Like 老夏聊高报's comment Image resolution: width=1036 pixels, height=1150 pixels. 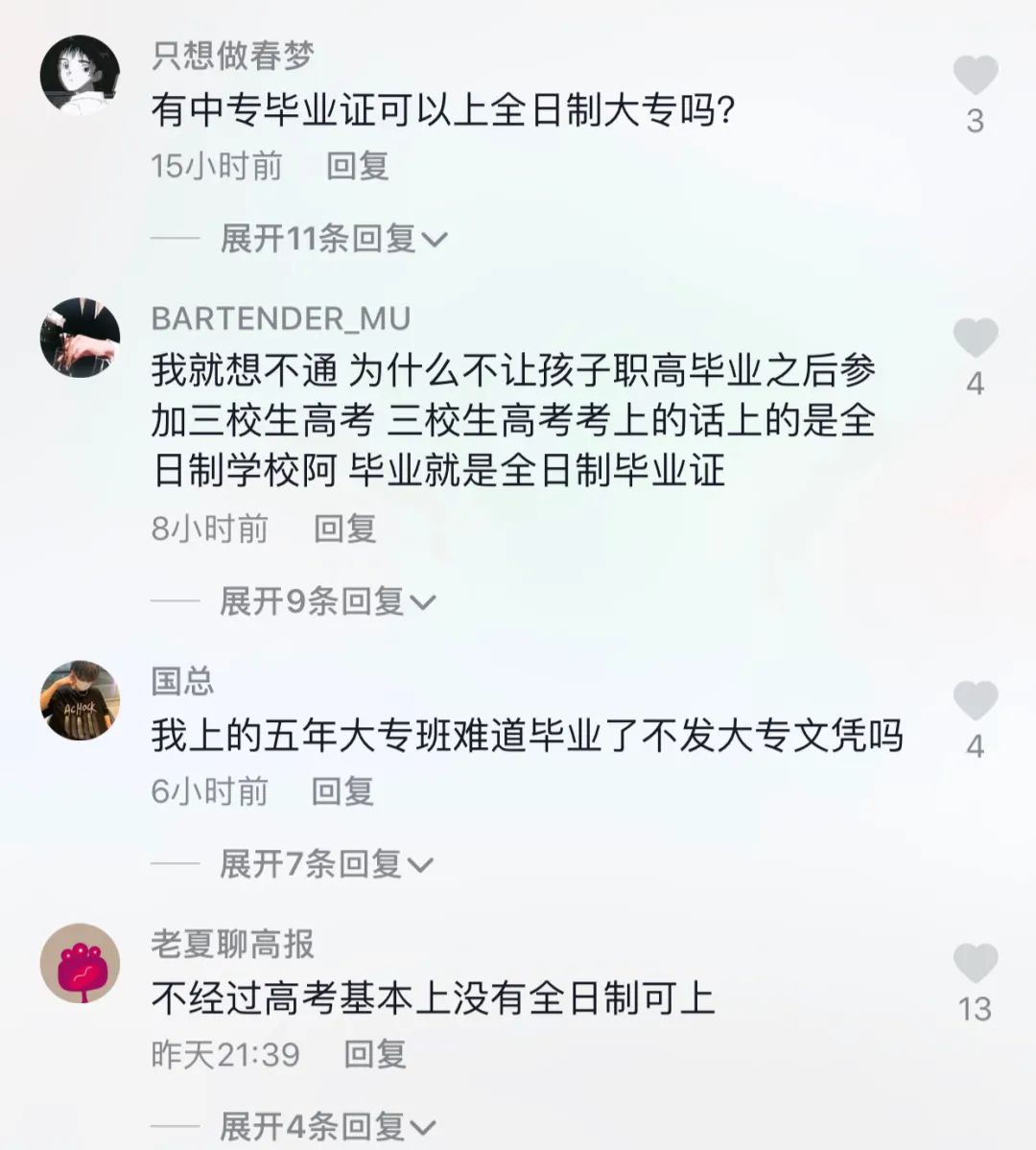(975, 964)
